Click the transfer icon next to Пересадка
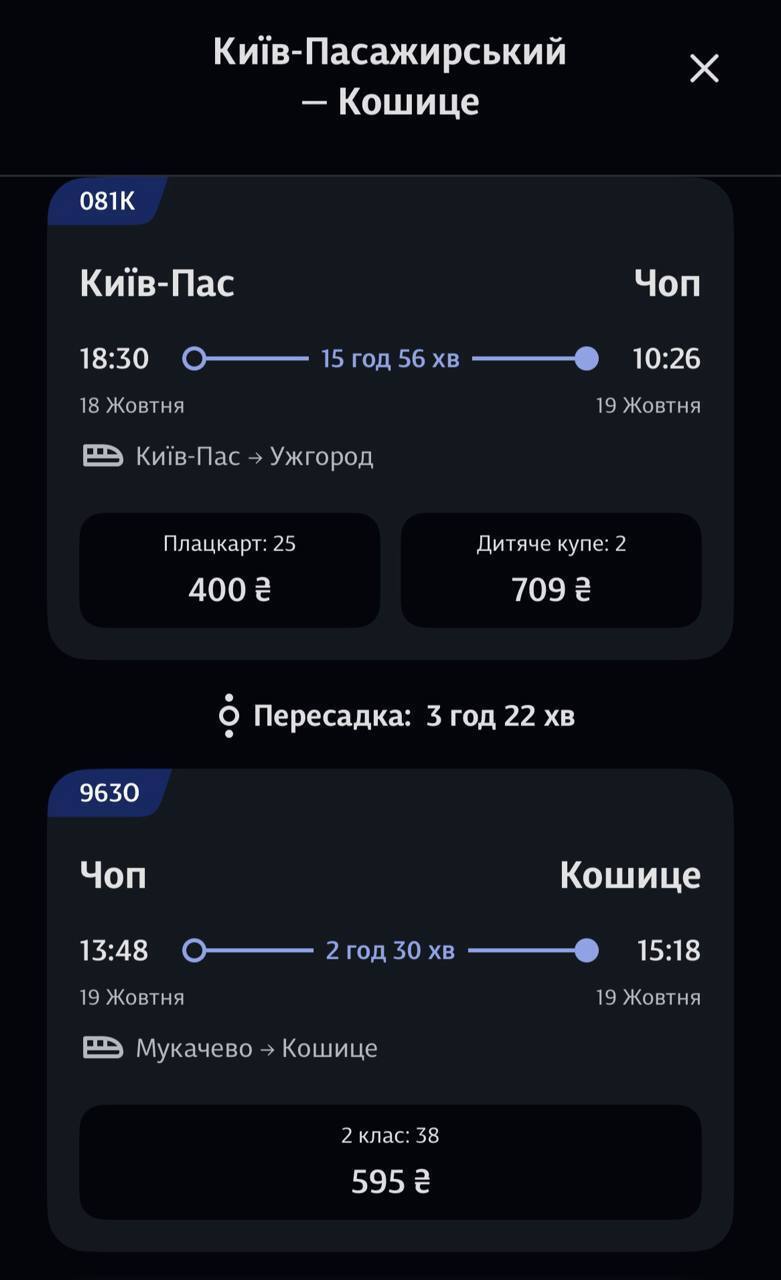781x1280 pixels. pos(229,714)
